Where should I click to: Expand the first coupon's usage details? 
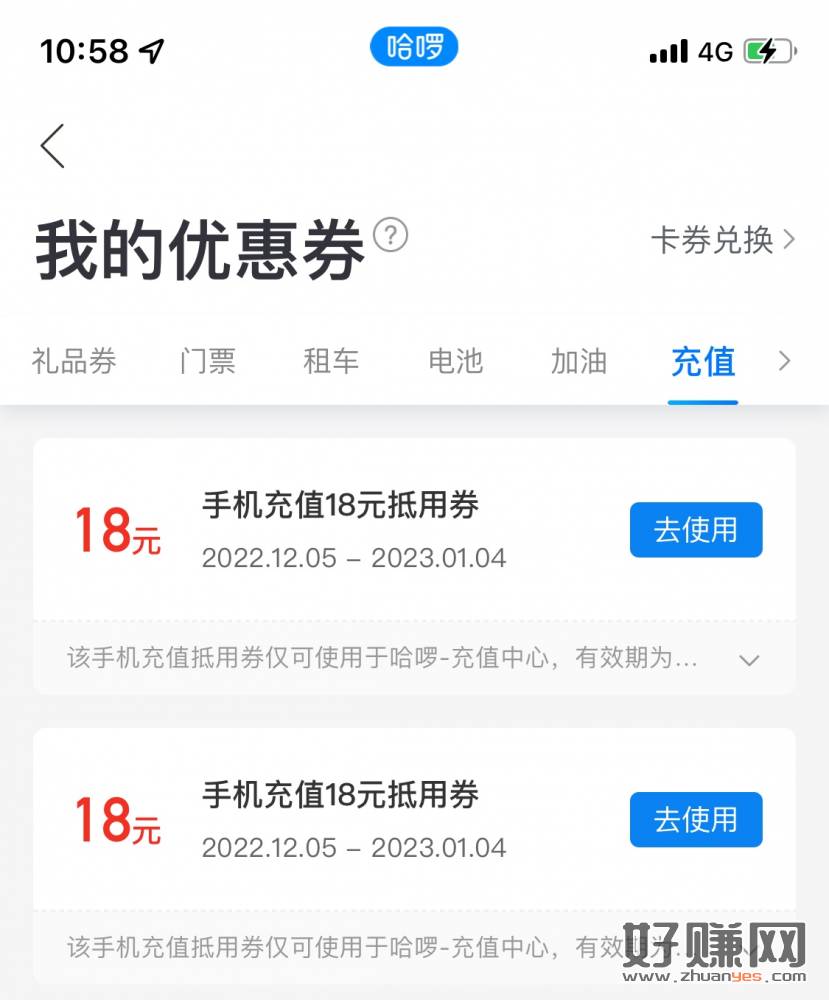pos(749,660)
